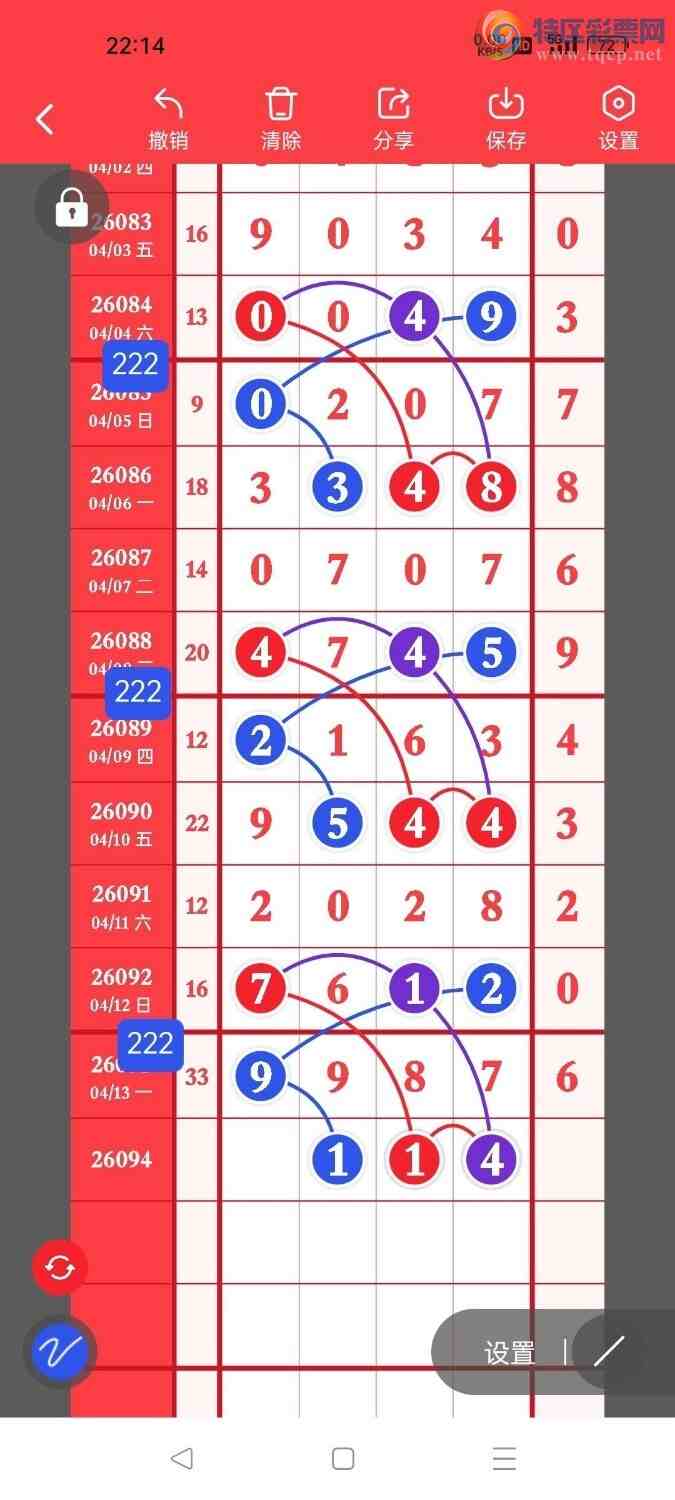Open the 设置 pill near the bottom

[x=510, y=1353]
